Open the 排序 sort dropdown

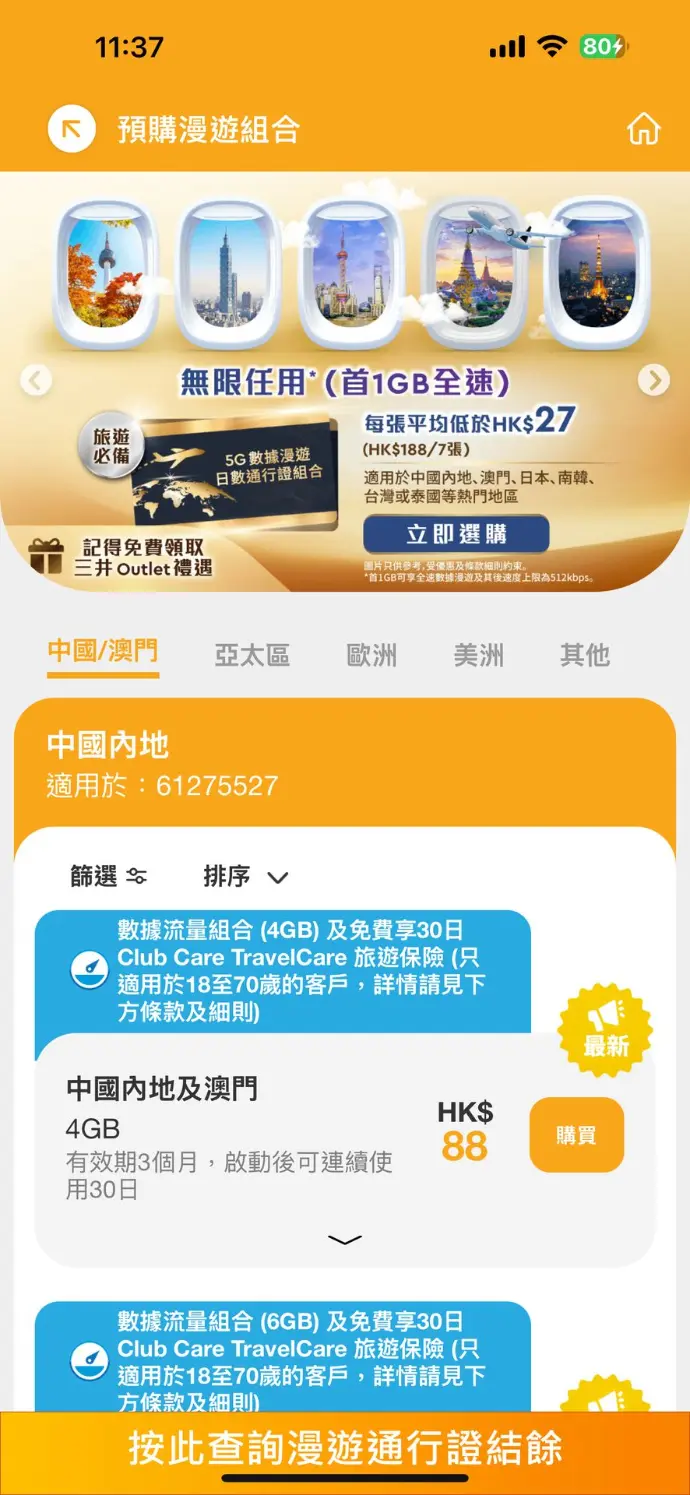(x=245, y=877)
